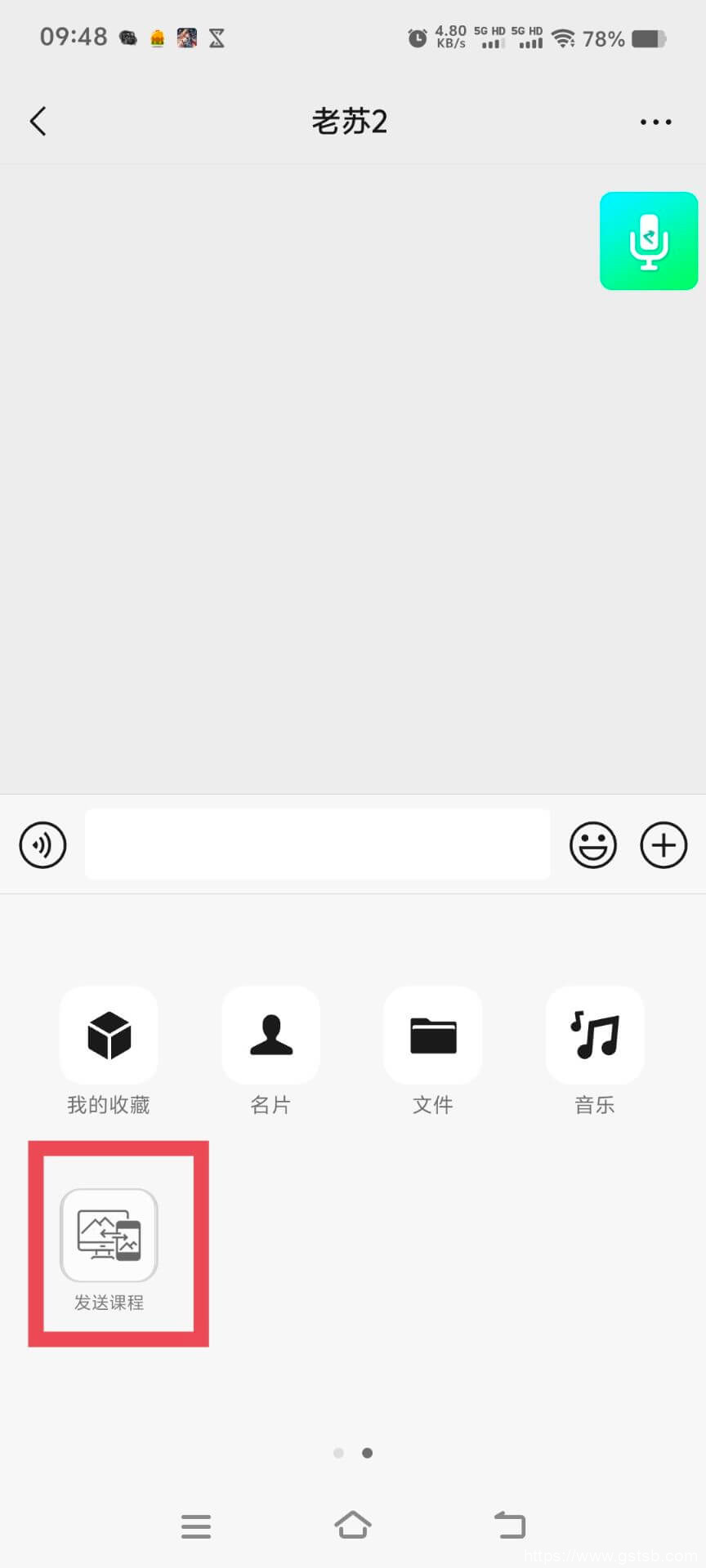Focus the message text field
The height and width of the screenshot is (1568, 706).
coord(317,844)
